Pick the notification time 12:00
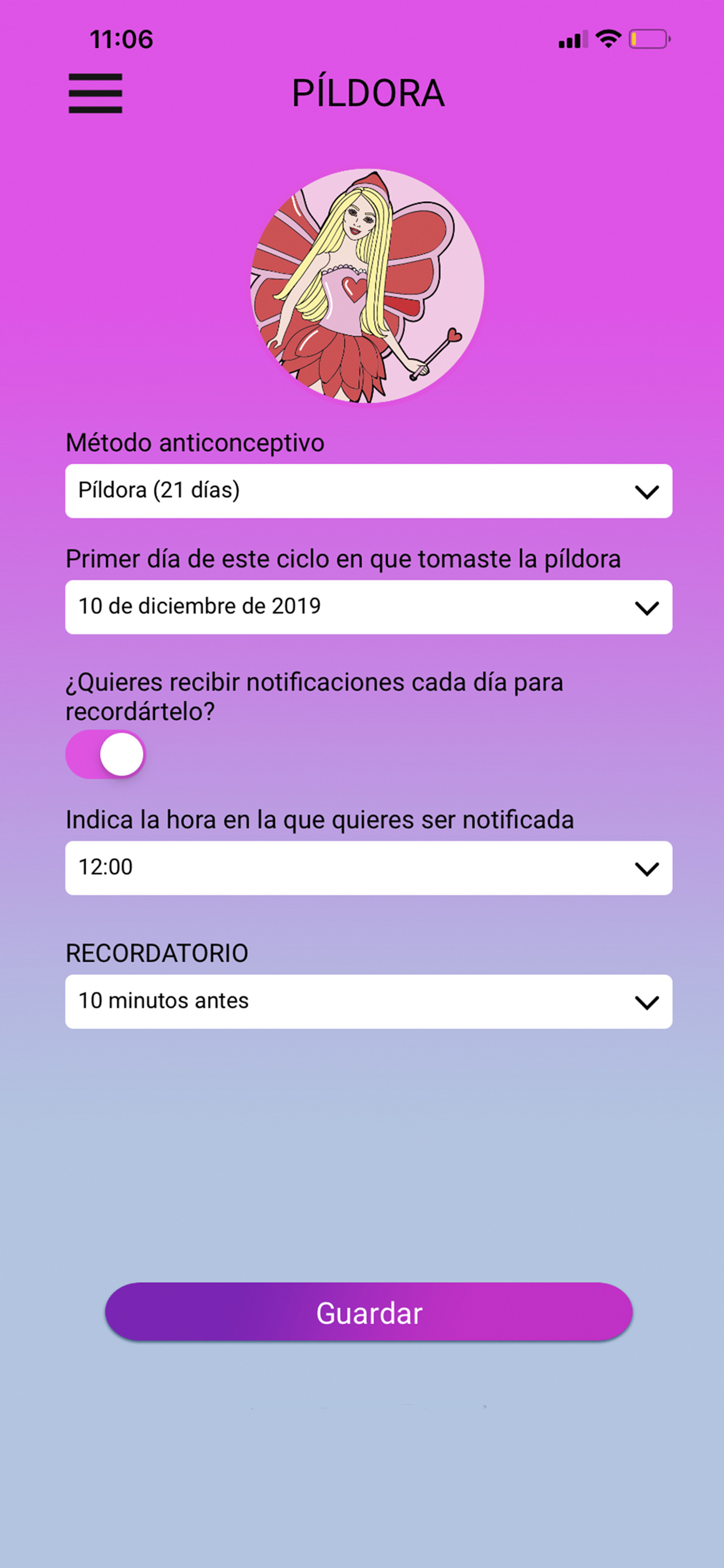The height and width of the screenshot is (1568, 724). [368, 867]
